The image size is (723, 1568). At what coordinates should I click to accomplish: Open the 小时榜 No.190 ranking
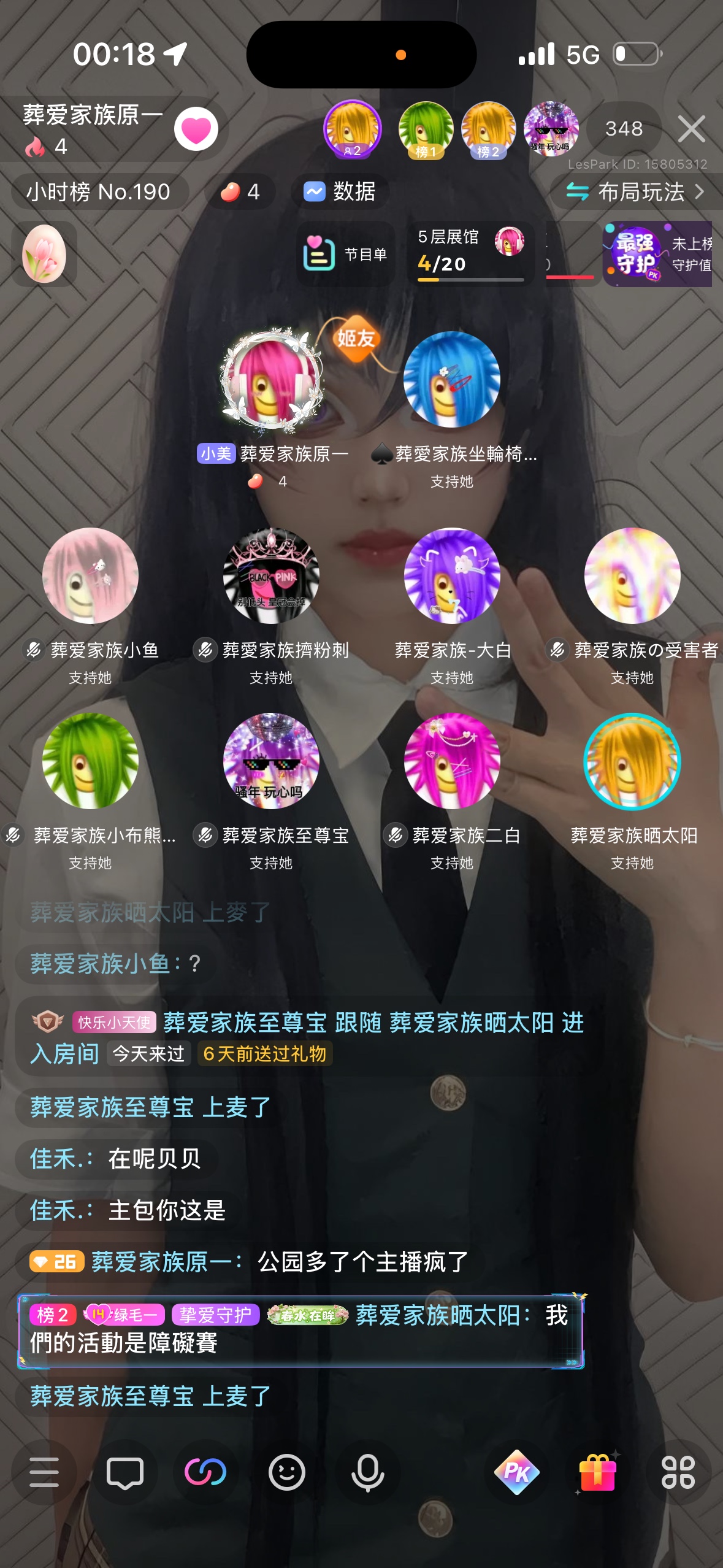[x=98, y=192]
